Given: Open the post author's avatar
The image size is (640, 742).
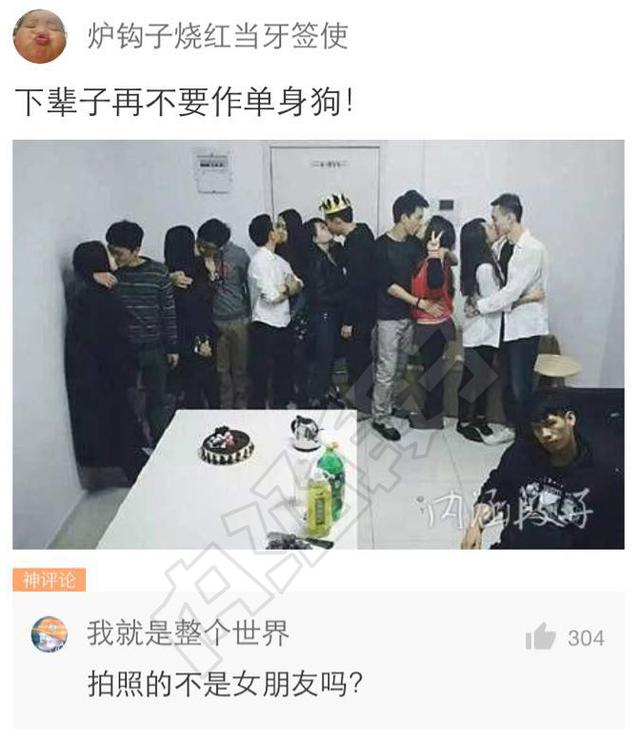Looking at the screenshot, I should coord(40,37).
